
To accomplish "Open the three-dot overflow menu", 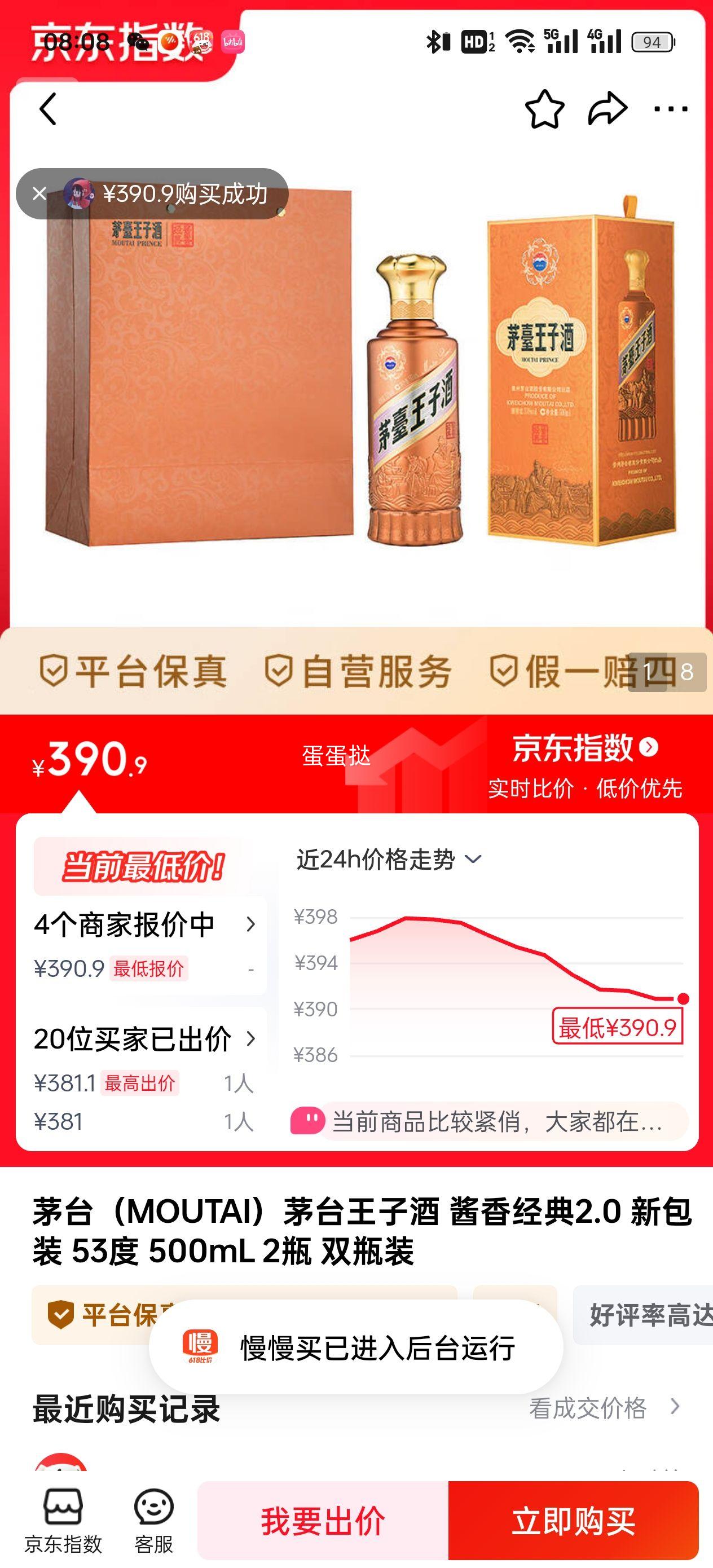I will coord(670,109).
